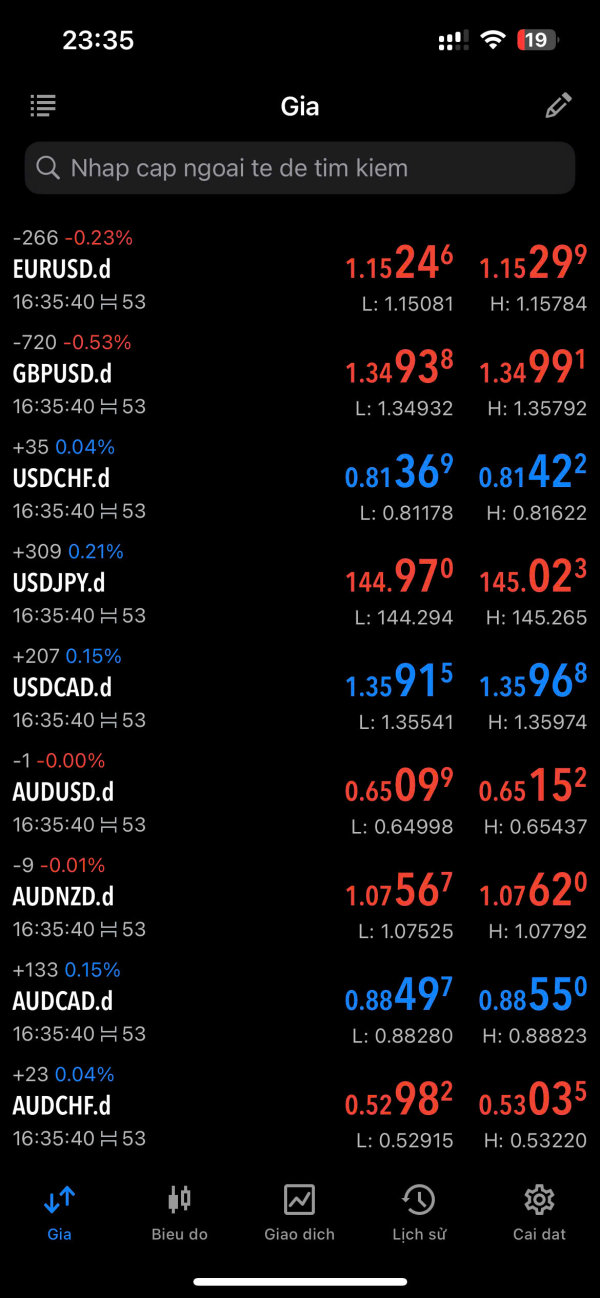Screen dimensions: 600x1298
Task: Select the AUDNZD.d pair
Action: (300, 897)
